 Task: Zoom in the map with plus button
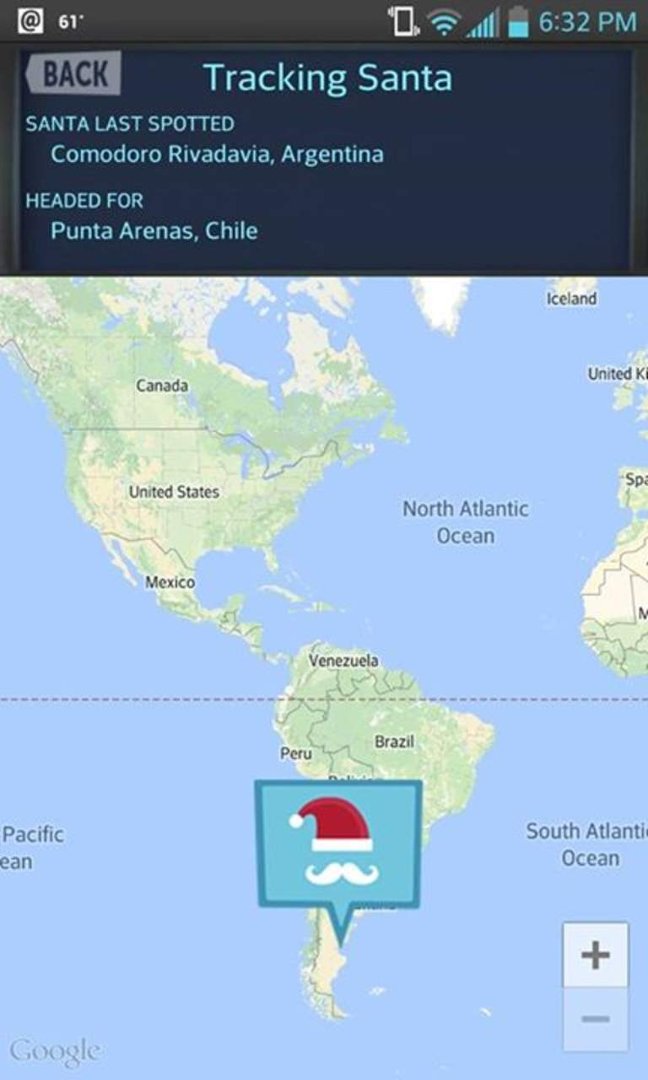coord(596,955)
